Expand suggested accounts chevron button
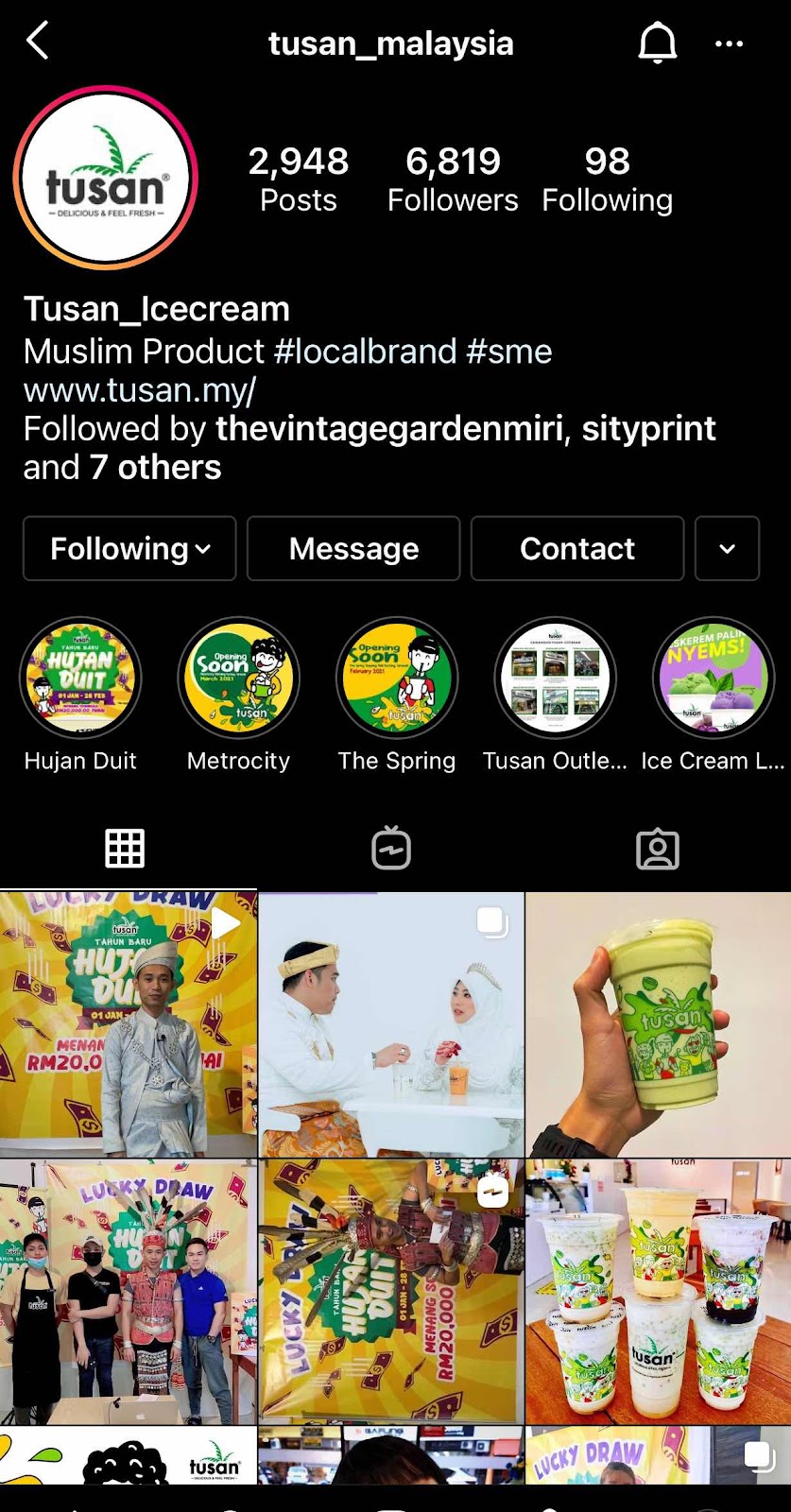Viewport: 791px width, 1512px height. [727, 548]
